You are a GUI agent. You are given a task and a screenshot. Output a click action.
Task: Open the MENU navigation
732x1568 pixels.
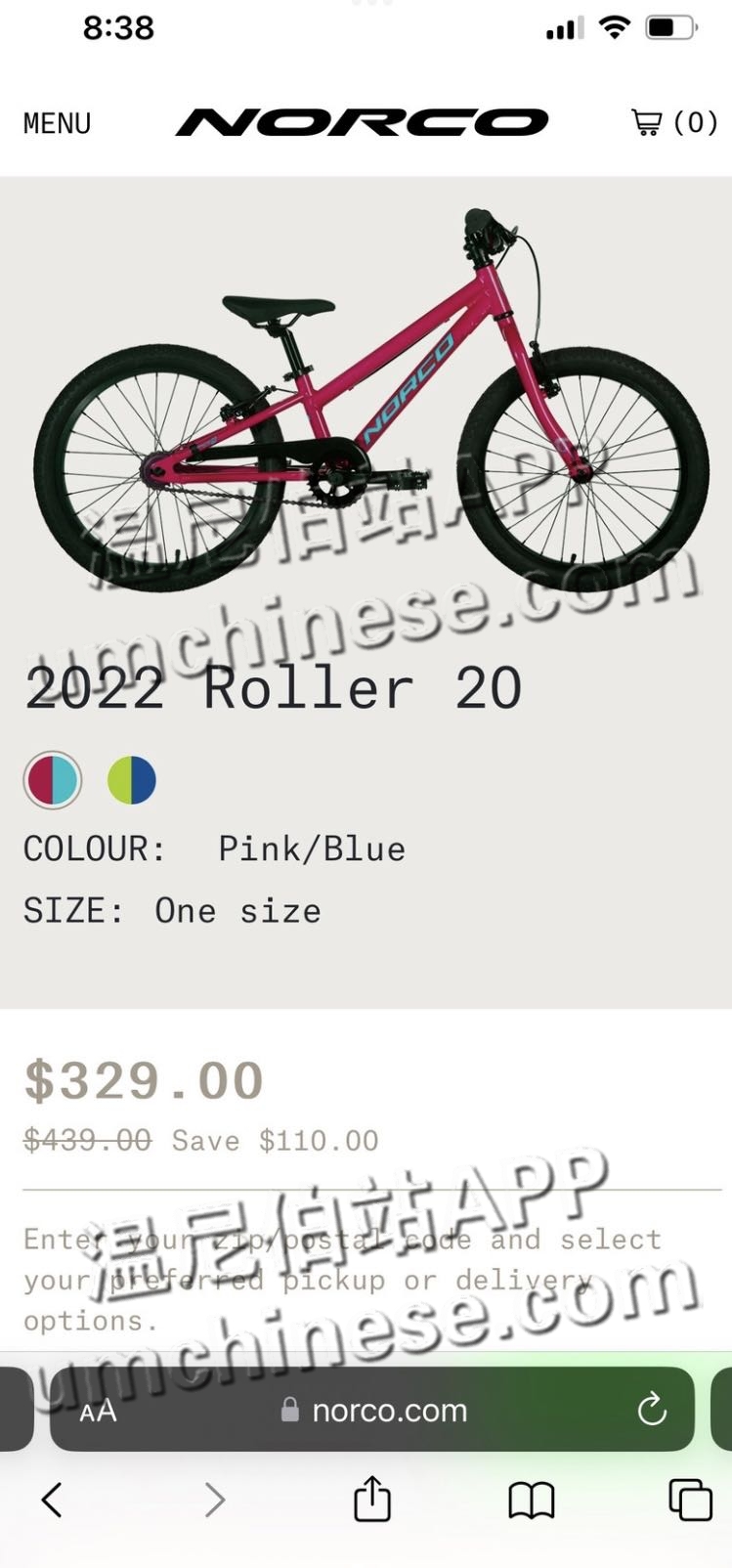coord(57,123)
